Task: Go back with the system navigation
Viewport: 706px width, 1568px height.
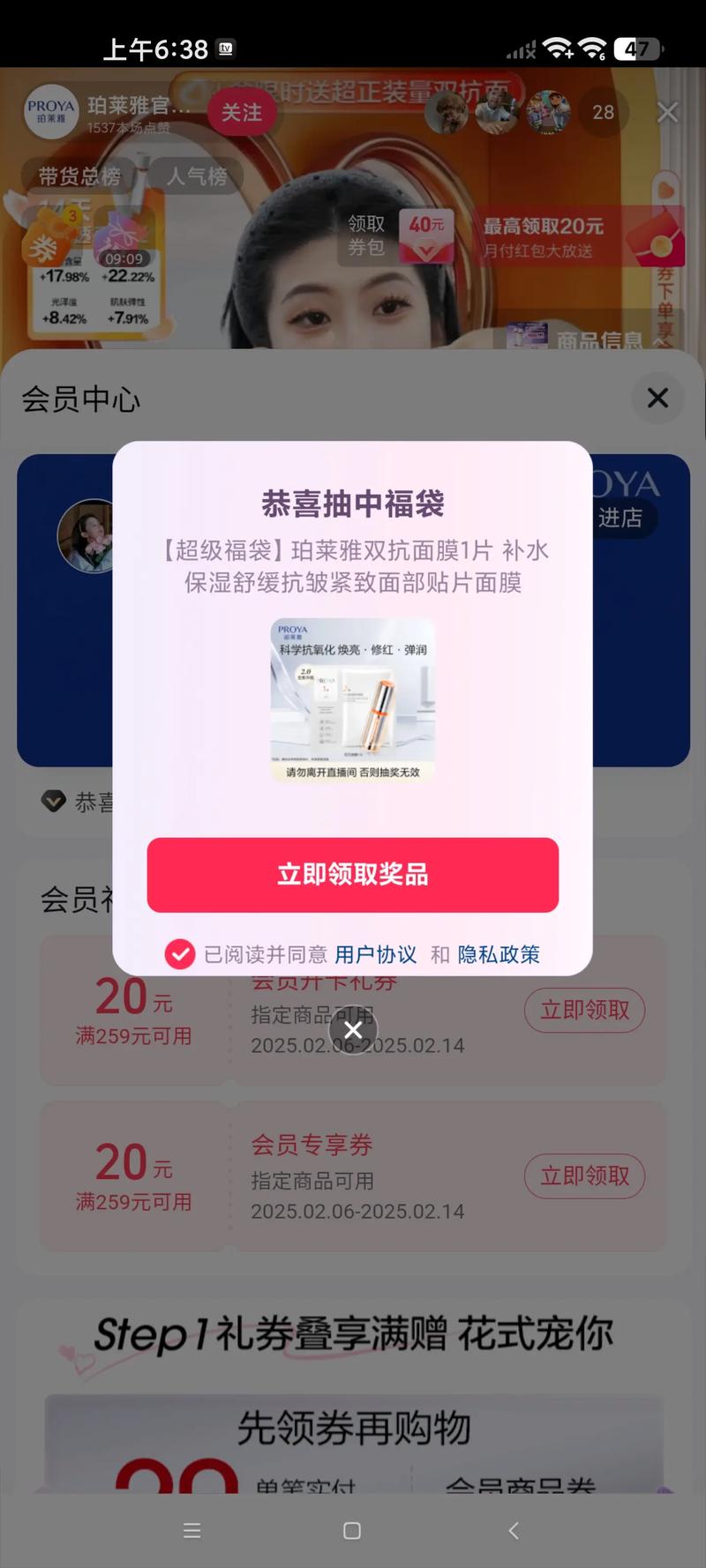Action: pos(514,1530)
